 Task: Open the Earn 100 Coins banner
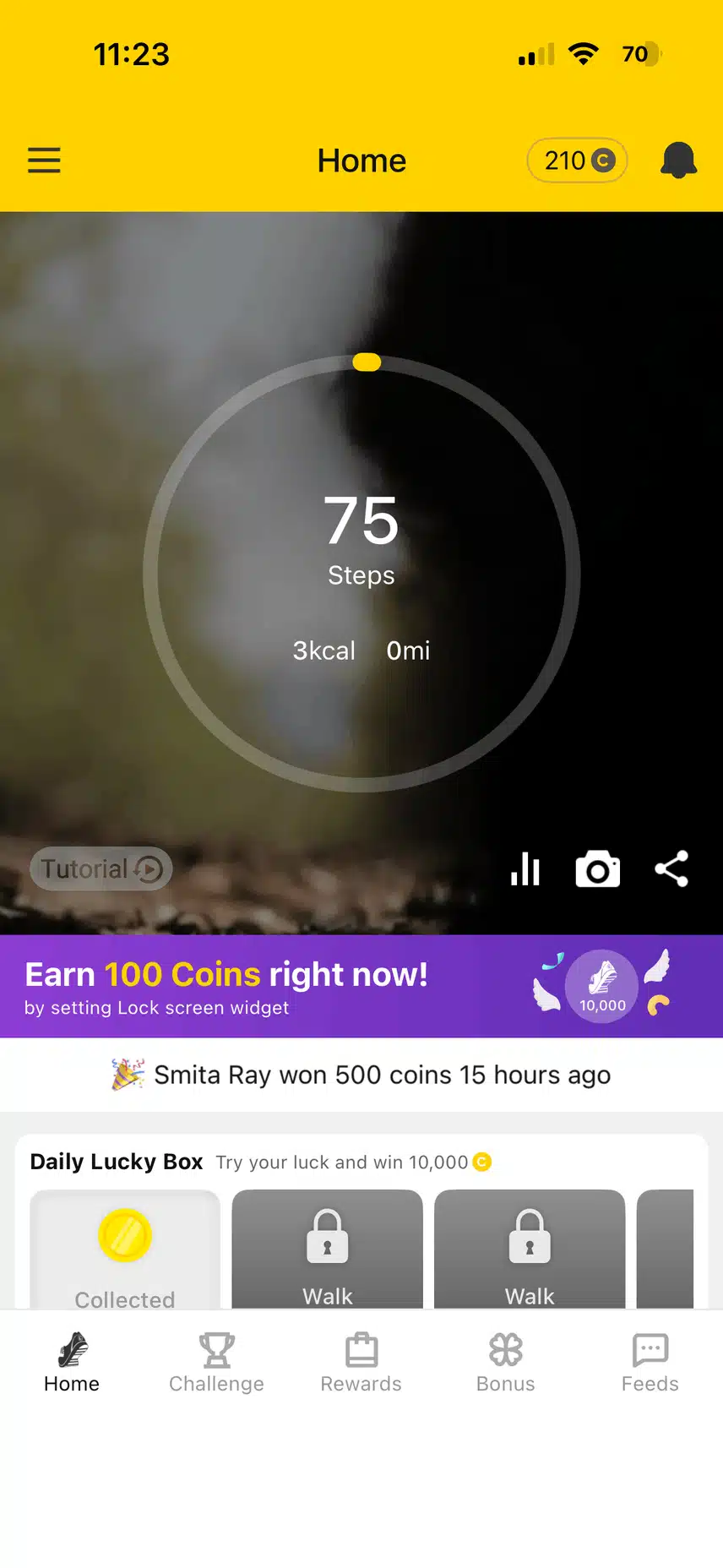[x=361, y=986]
